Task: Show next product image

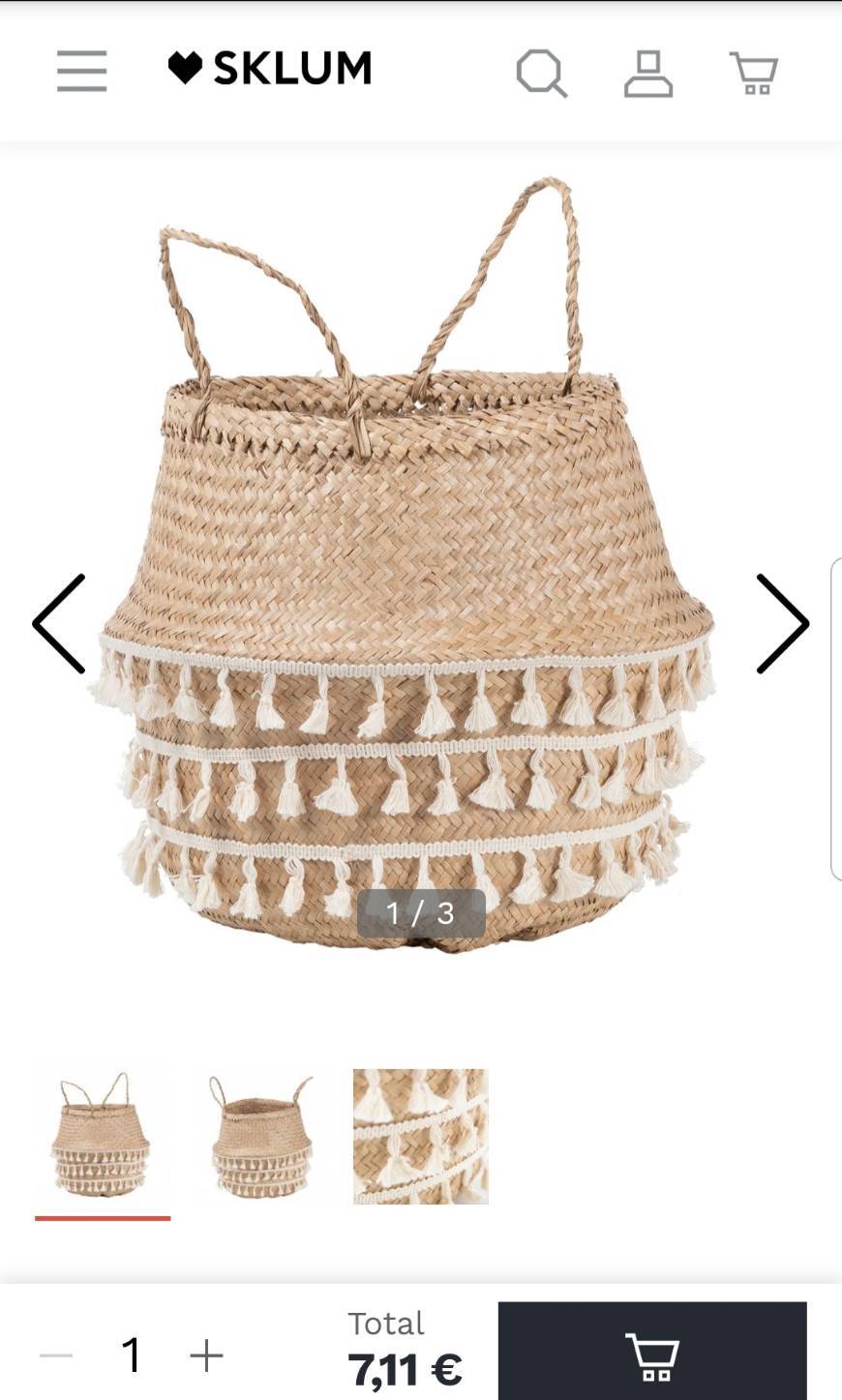Action: (782, 623)
